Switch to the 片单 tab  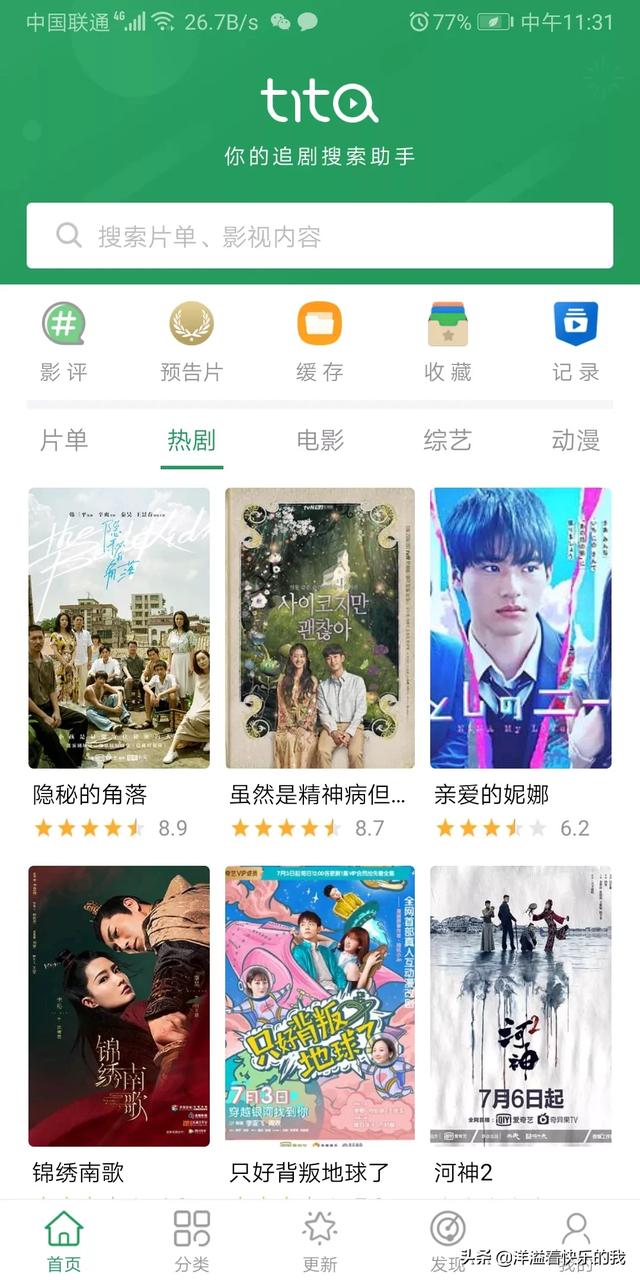[64, 440]
